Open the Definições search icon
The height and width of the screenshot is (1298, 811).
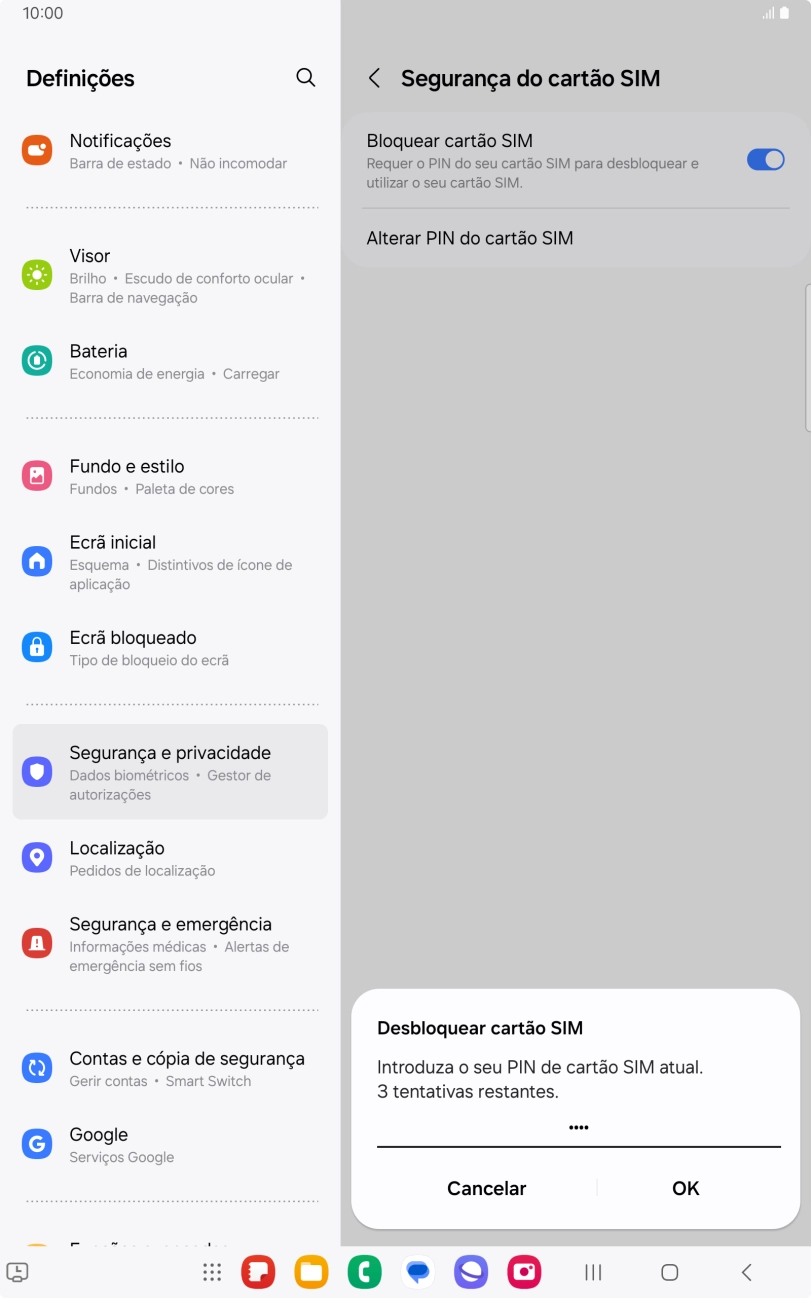click(306, 77)
